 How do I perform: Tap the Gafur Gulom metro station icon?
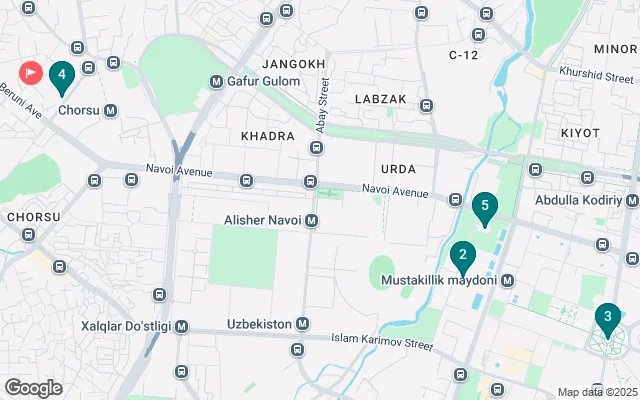[x=216, y=81]
